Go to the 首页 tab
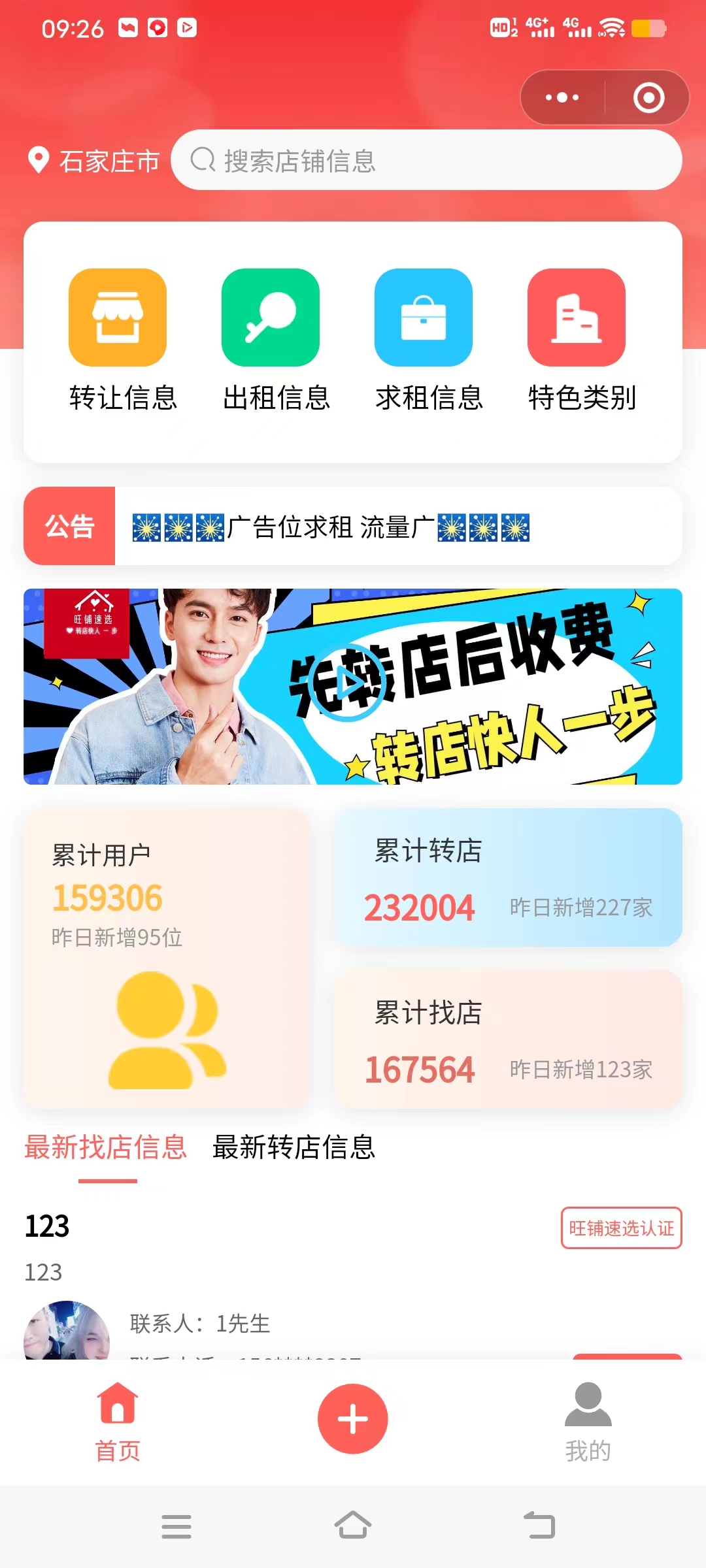Image resolution: width=706 pixels, height=1568 pixels. (x=118, y=1422)
